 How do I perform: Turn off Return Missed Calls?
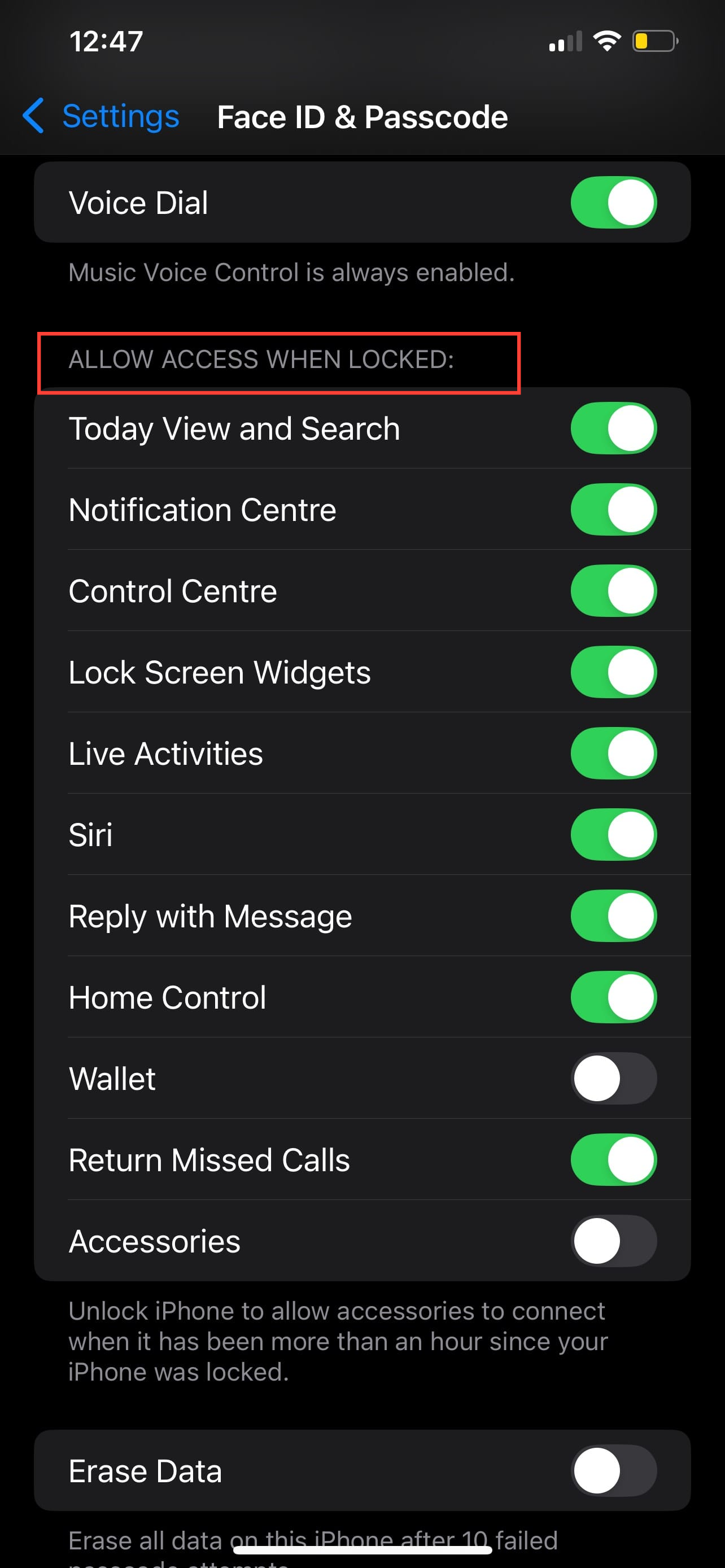point(613,1159)
